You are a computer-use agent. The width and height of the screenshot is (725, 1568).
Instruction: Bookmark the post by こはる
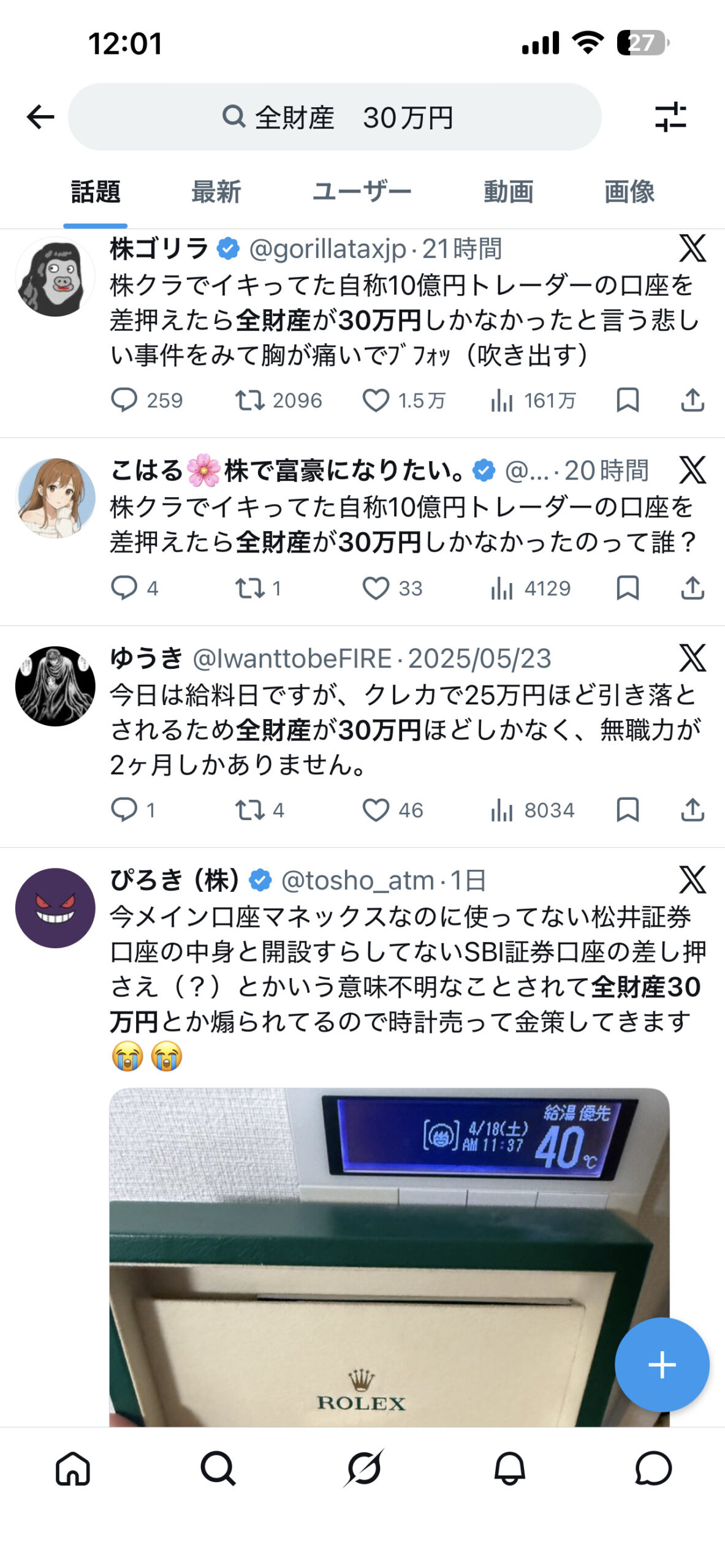click(x=628, y=588)
